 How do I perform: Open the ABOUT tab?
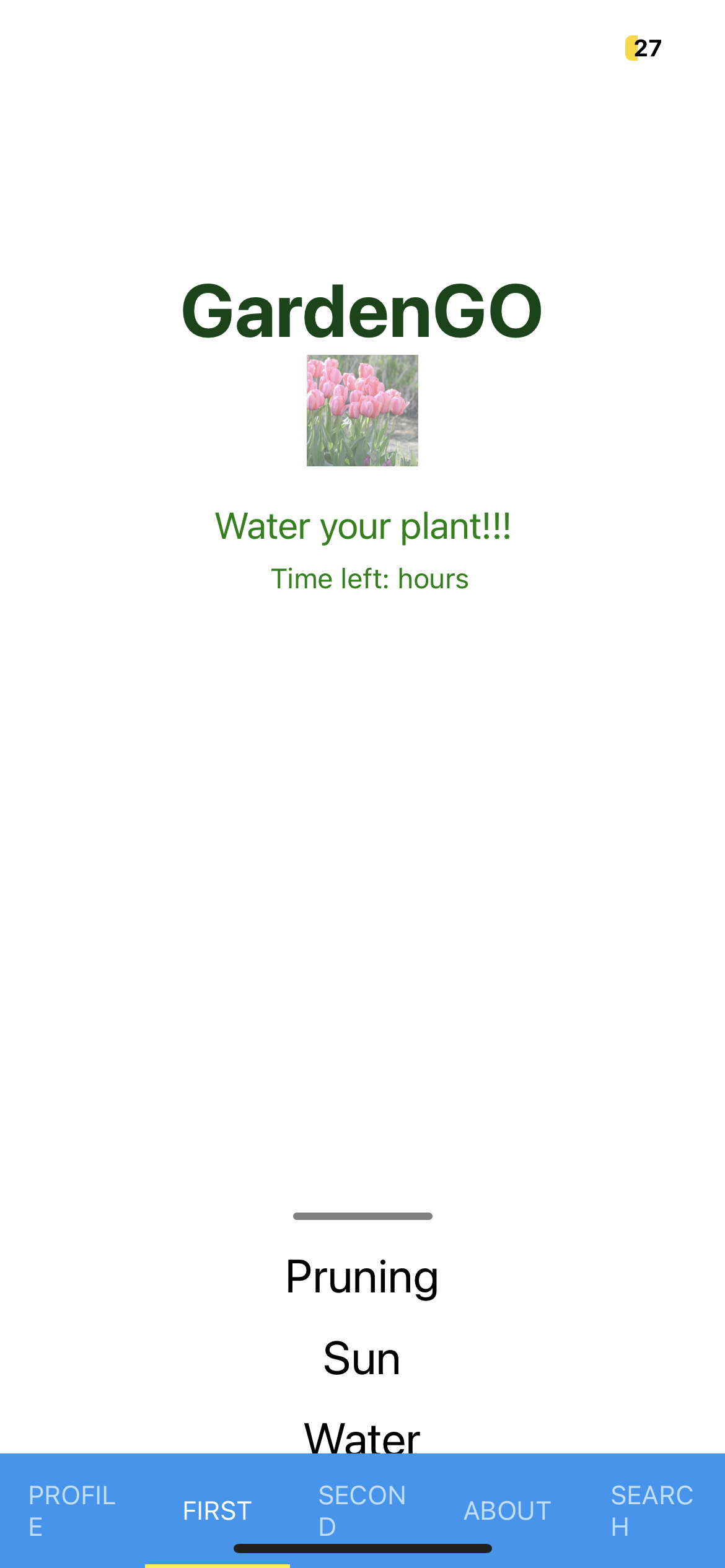pyautogui.click(x=507, y=1510)
